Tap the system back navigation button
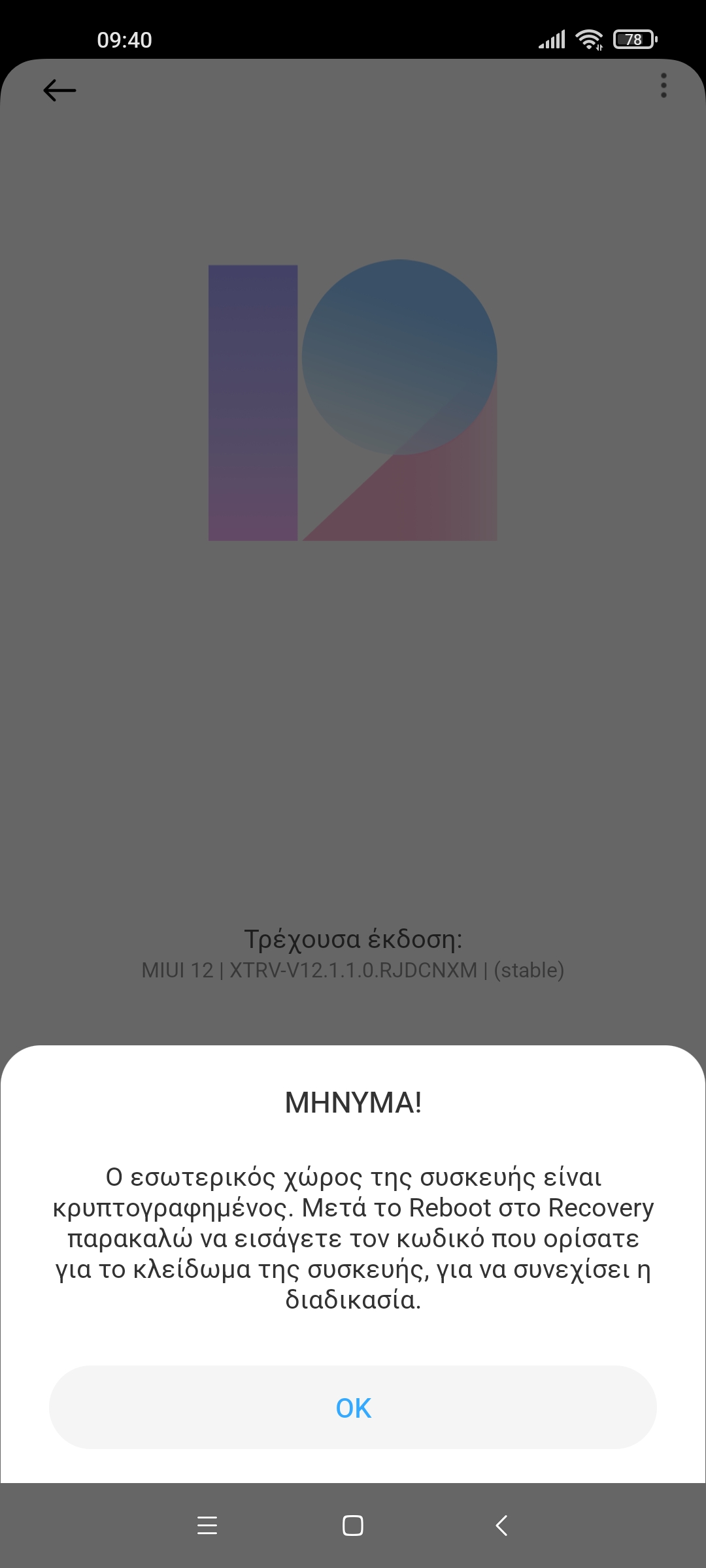The height and width of the screenshot is (1568, 706). [x=501, y=1526]
